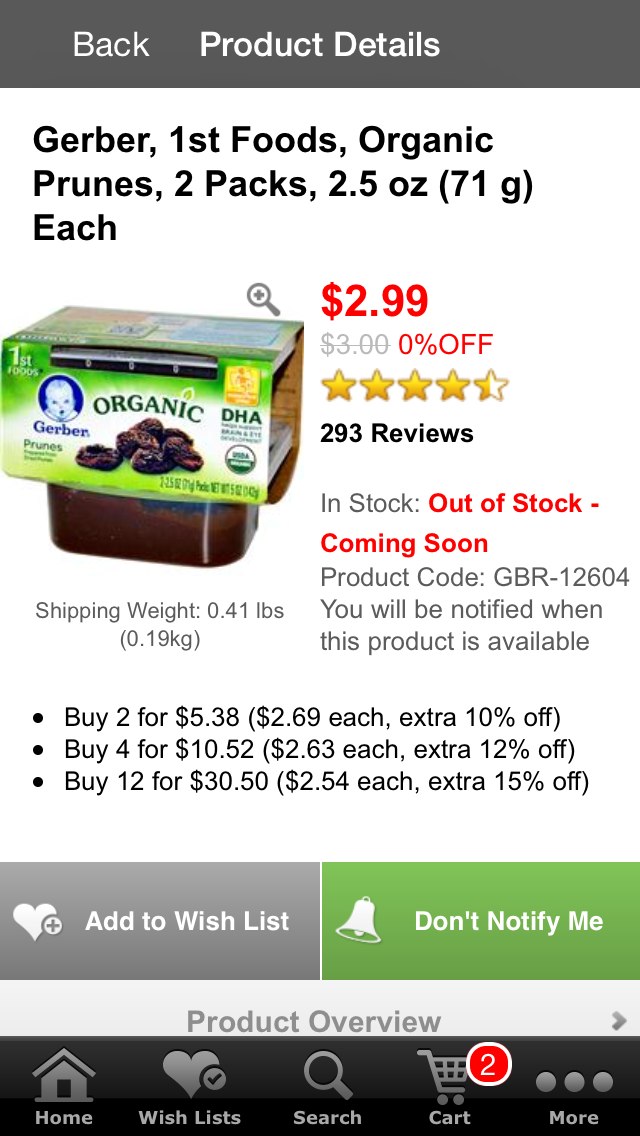Switch to the Home tab
Image resolution: width=640 pixels, height=1136 pixels.
[64, 1089]
